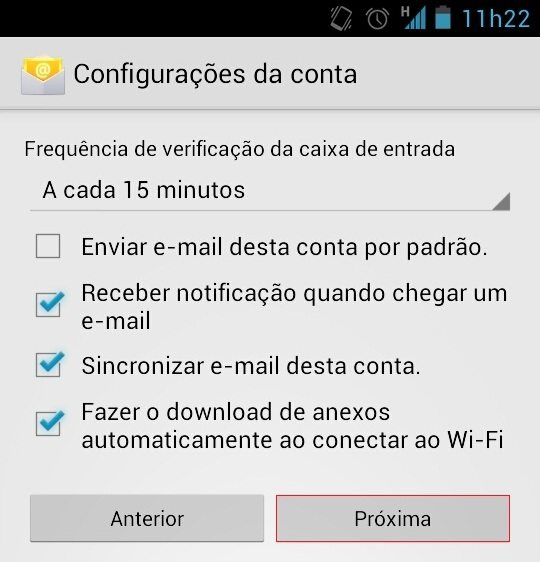540x562 pixels.
Task: Disable 'Sincronizar e-mail desta conta'
Action: click(48, 365)
